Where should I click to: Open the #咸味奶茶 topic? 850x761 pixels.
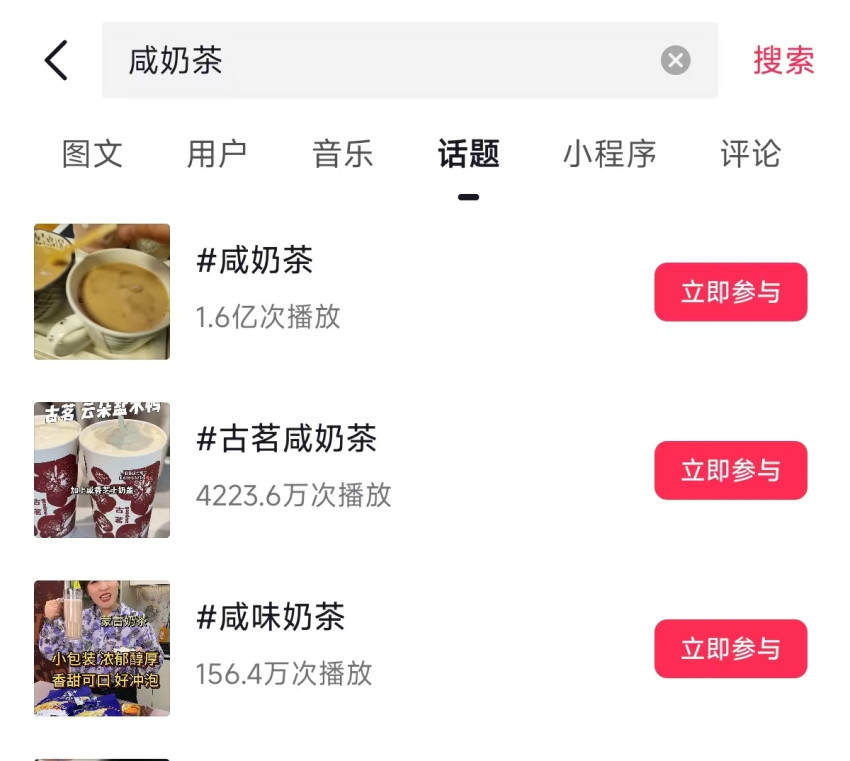tap(271, 618)
